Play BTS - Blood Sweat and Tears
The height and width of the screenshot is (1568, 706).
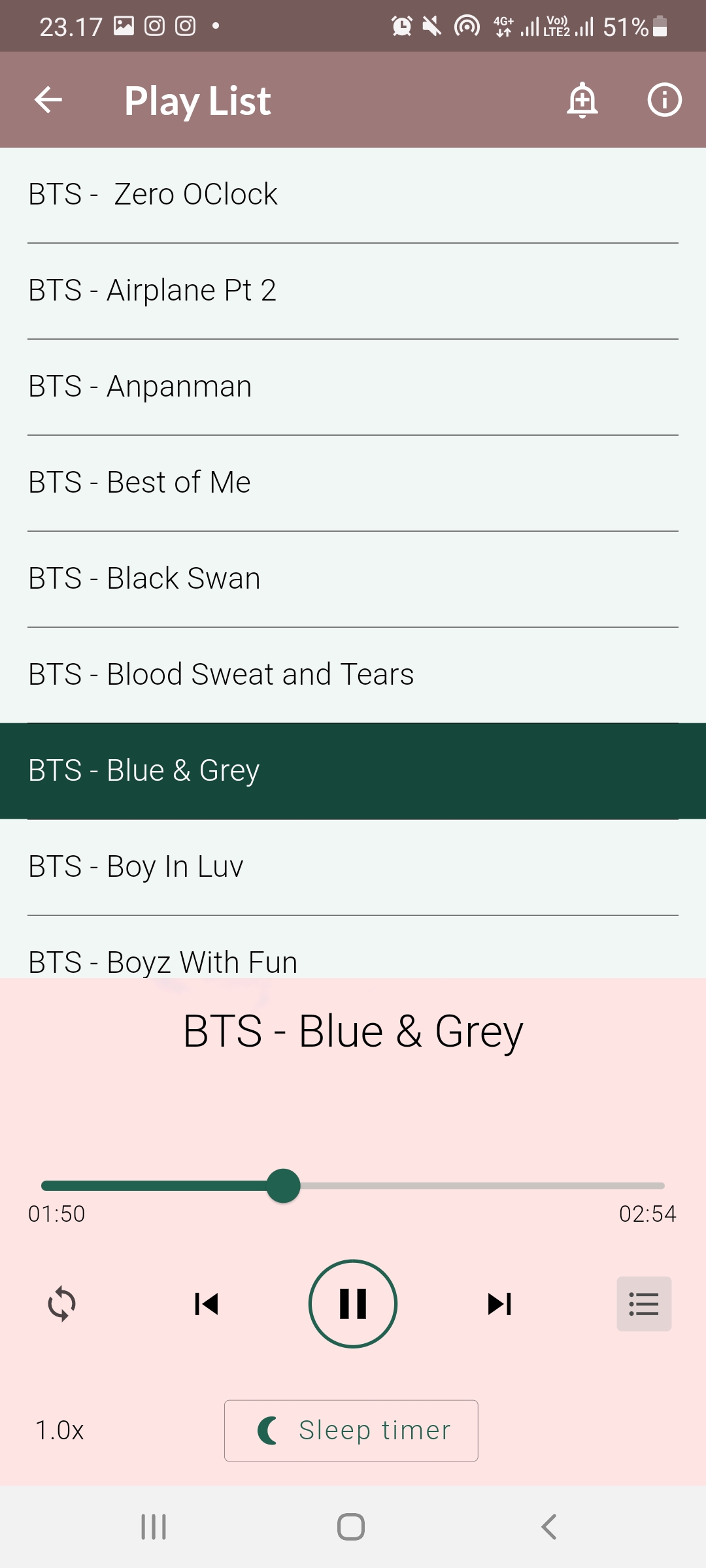(353, 675)
